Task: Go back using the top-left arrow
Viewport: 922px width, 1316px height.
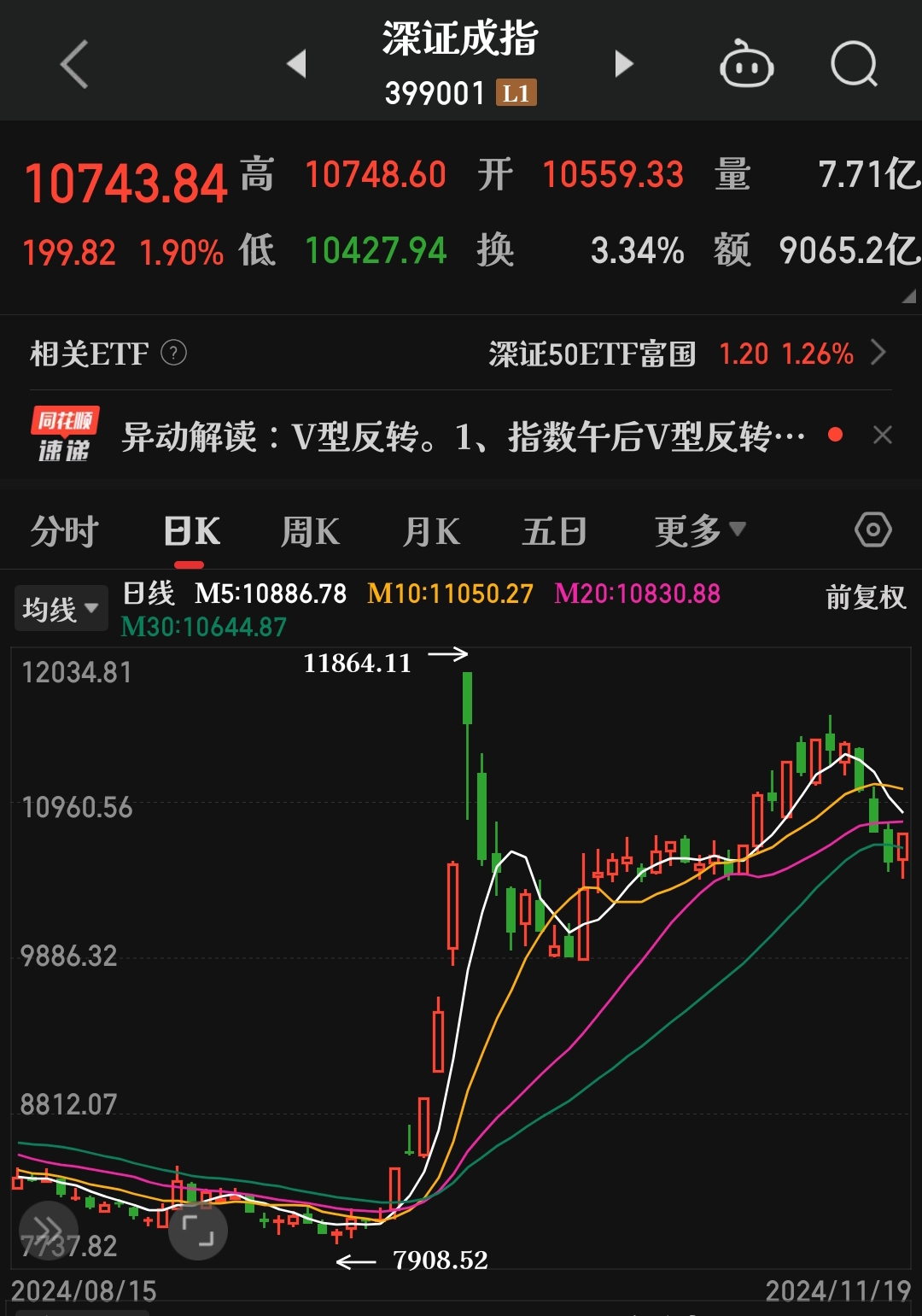Action: (x=74, y=64)
